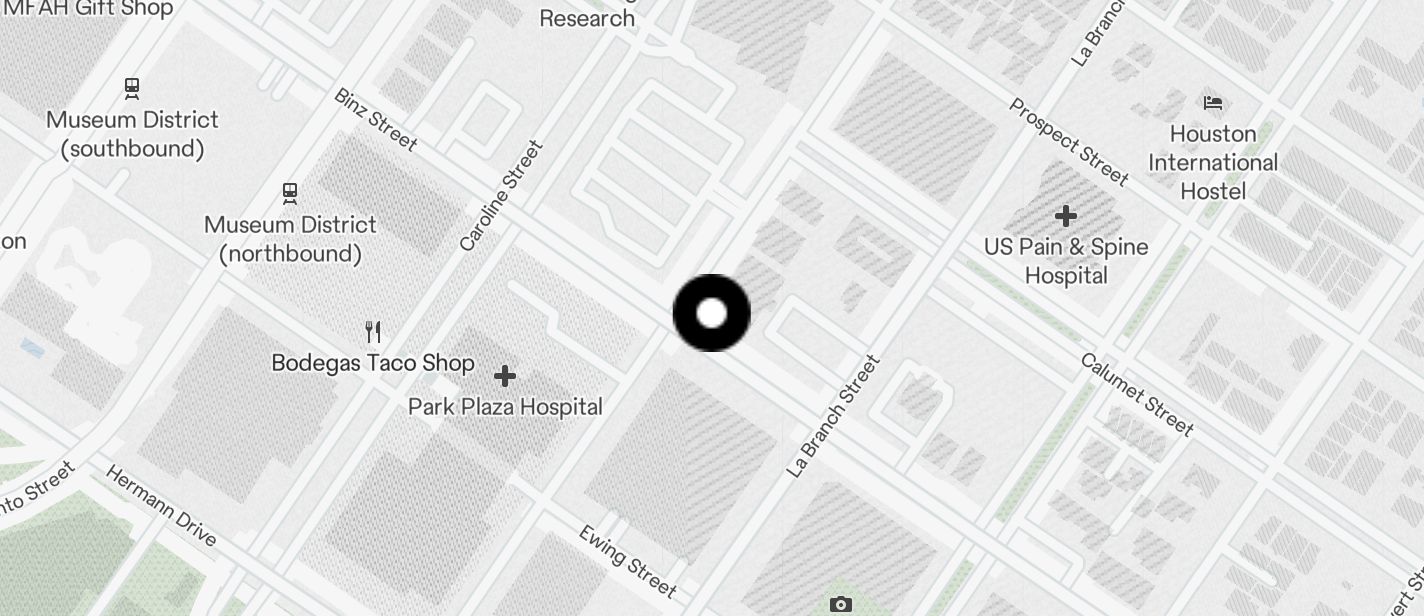Image resolution: width=1424 pixels, height=616 pixels.
Task: Select Park Plaza Hospital on the map
Action: click(x=505, y=377)
